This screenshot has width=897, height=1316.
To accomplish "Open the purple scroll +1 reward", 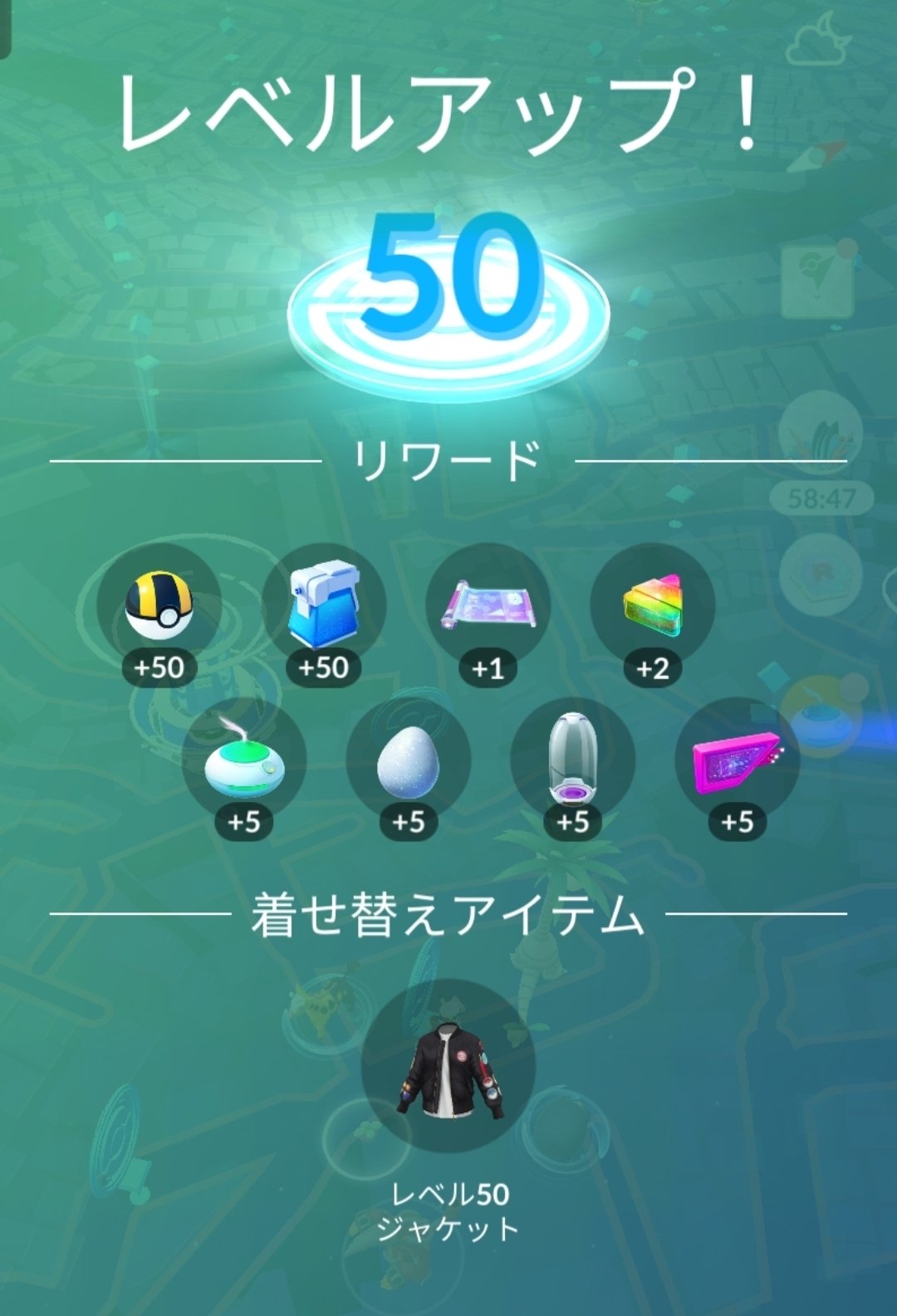I will 490,606.
